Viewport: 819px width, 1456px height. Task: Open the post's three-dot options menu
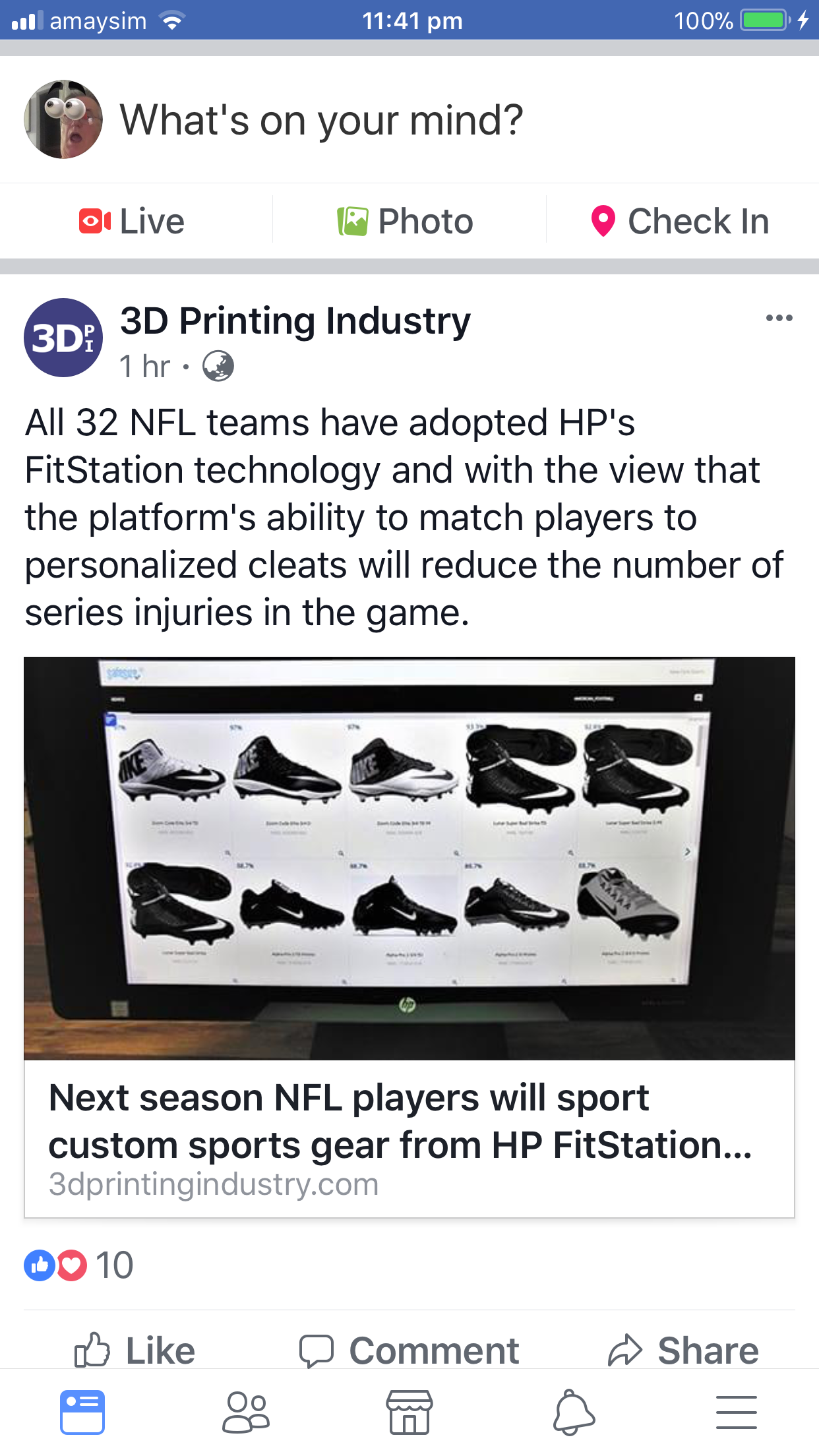coord(779,318)
